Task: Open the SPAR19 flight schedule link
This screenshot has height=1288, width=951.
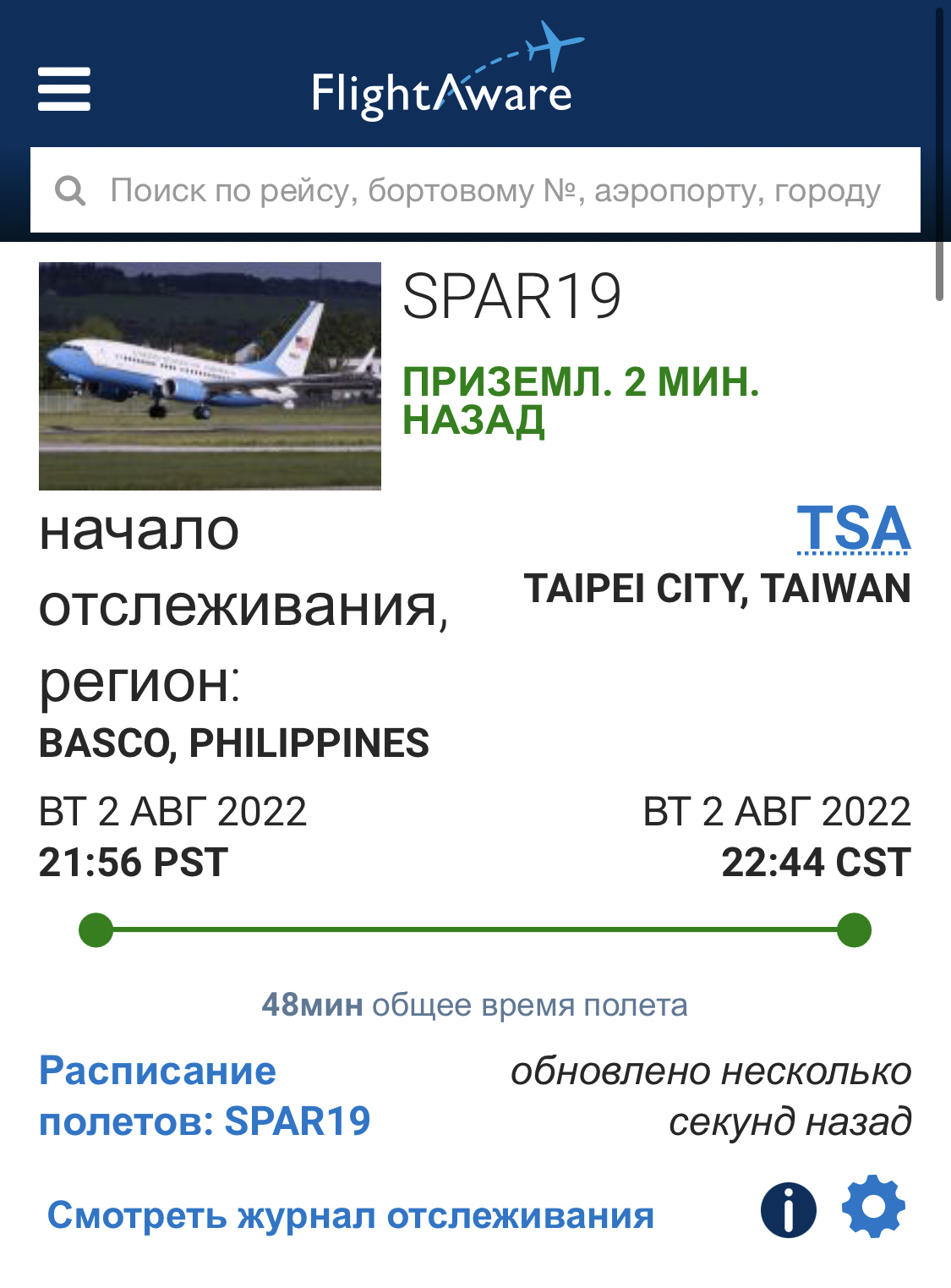Action: [205, 1096]
